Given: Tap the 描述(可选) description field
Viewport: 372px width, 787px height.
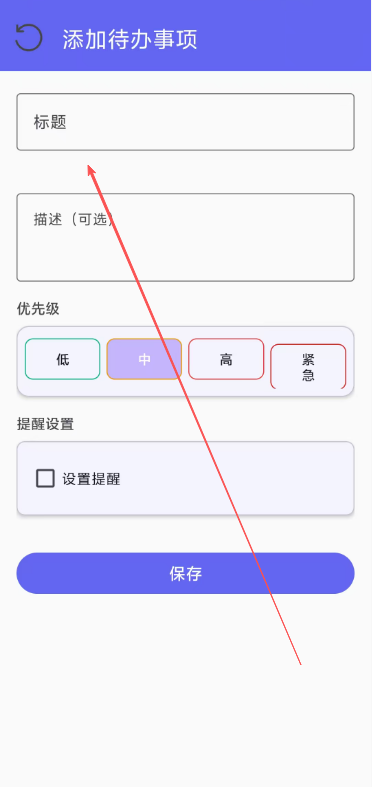Looking at the screenshot, I should [185, 237].
